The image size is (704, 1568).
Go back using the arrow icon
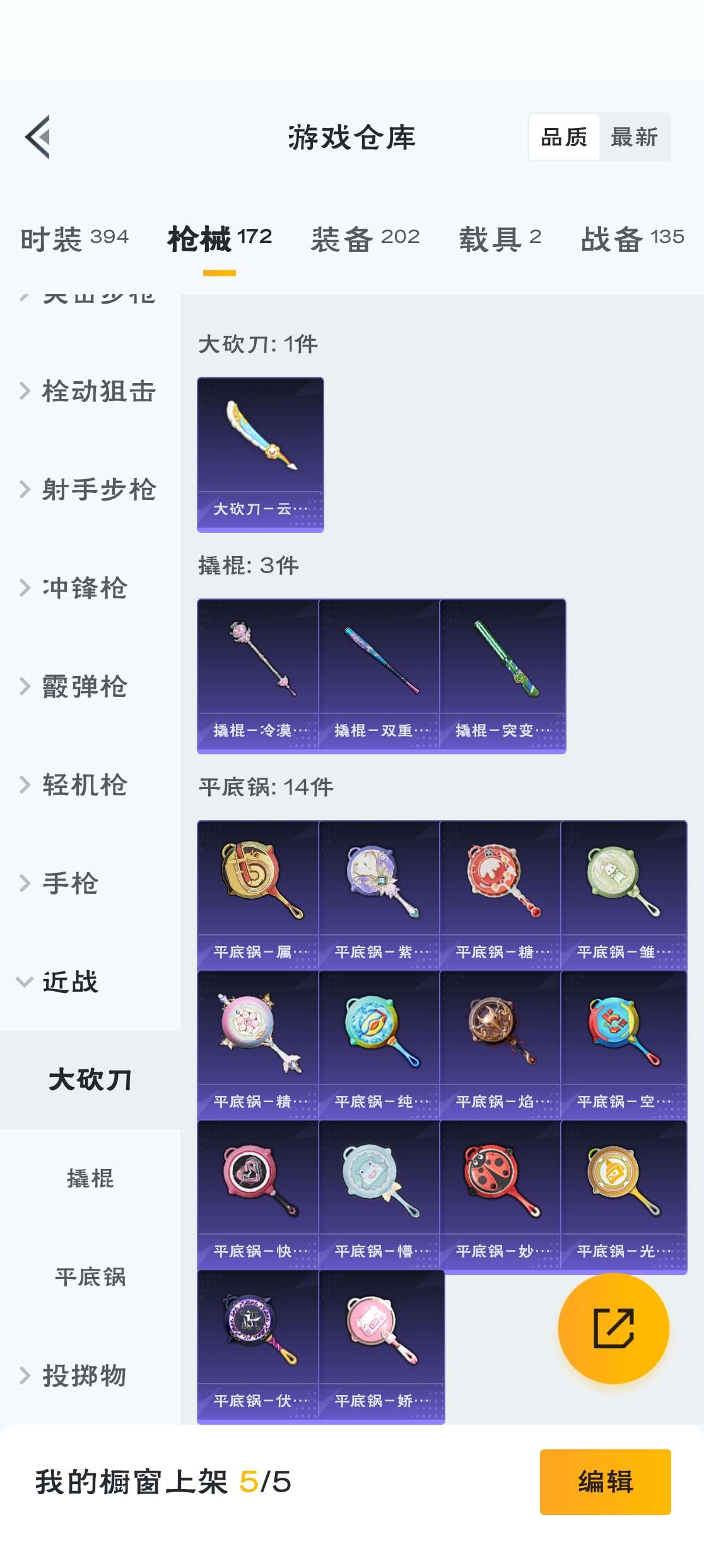[x=38, y=137]
